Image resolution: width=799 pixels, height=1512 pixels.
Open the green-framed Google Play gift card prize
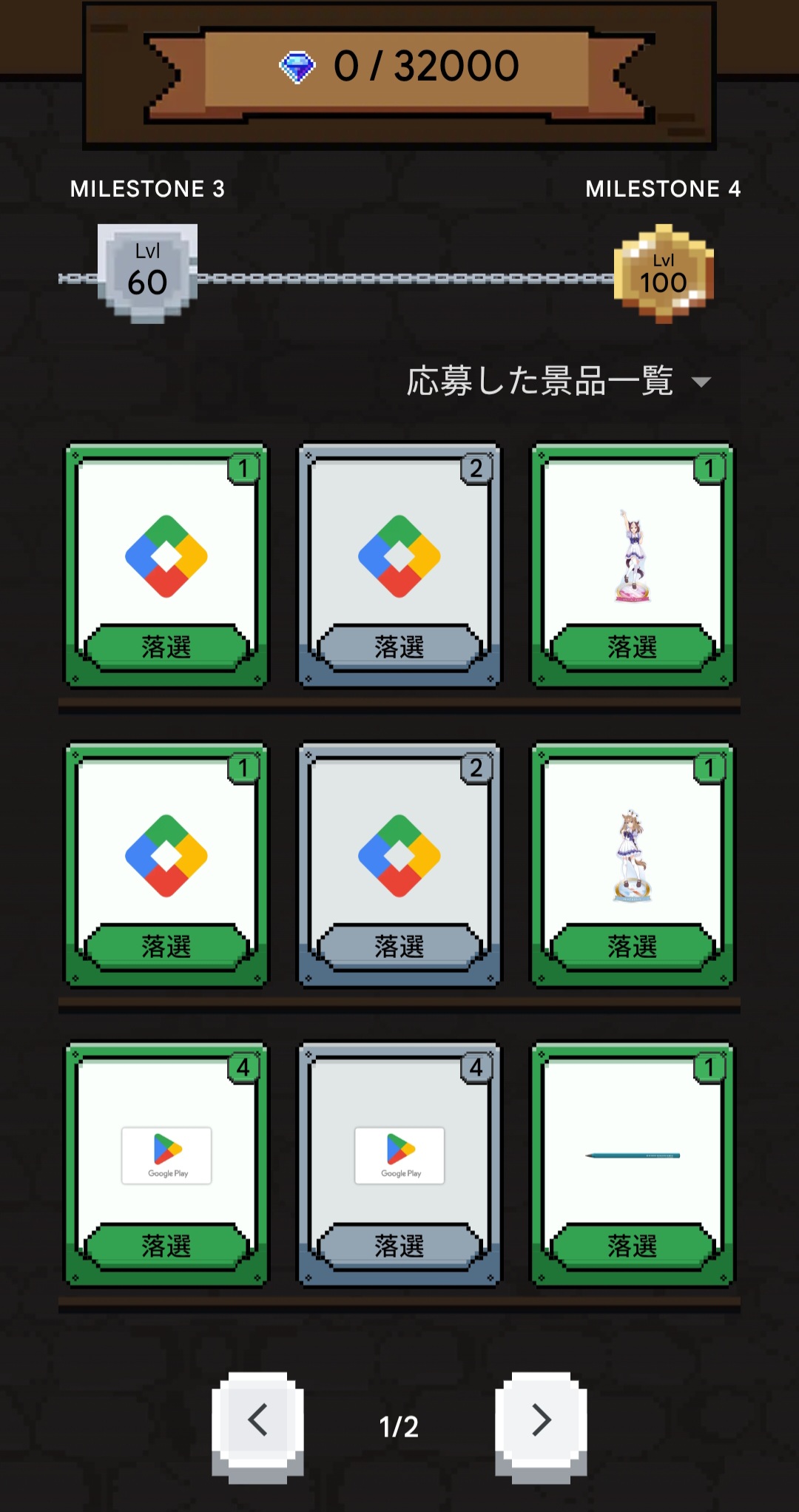coord(166,1163)
